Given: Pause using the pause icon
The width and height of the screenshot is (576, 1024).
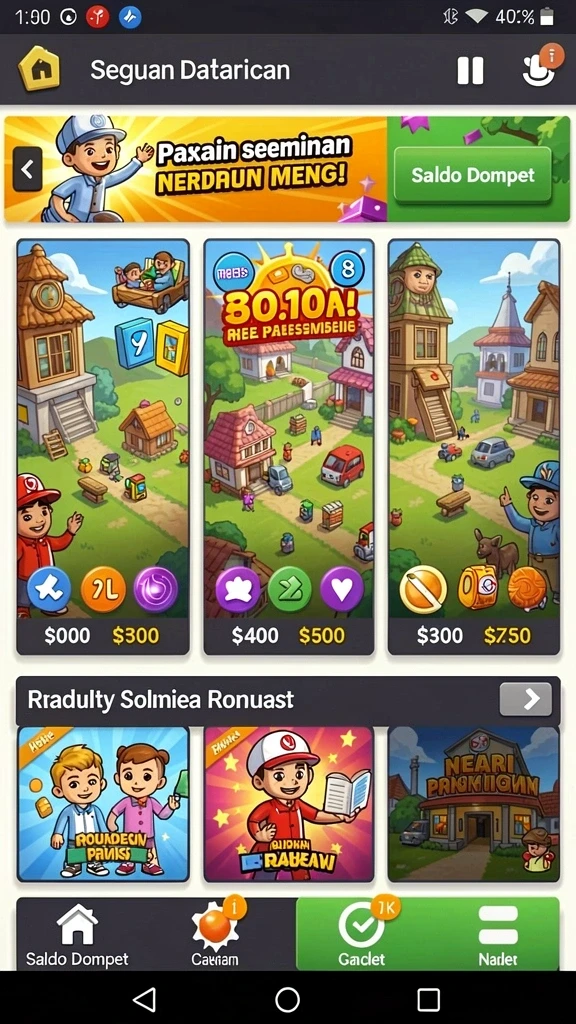Looking at the screenshot, I should click(470, 71).
